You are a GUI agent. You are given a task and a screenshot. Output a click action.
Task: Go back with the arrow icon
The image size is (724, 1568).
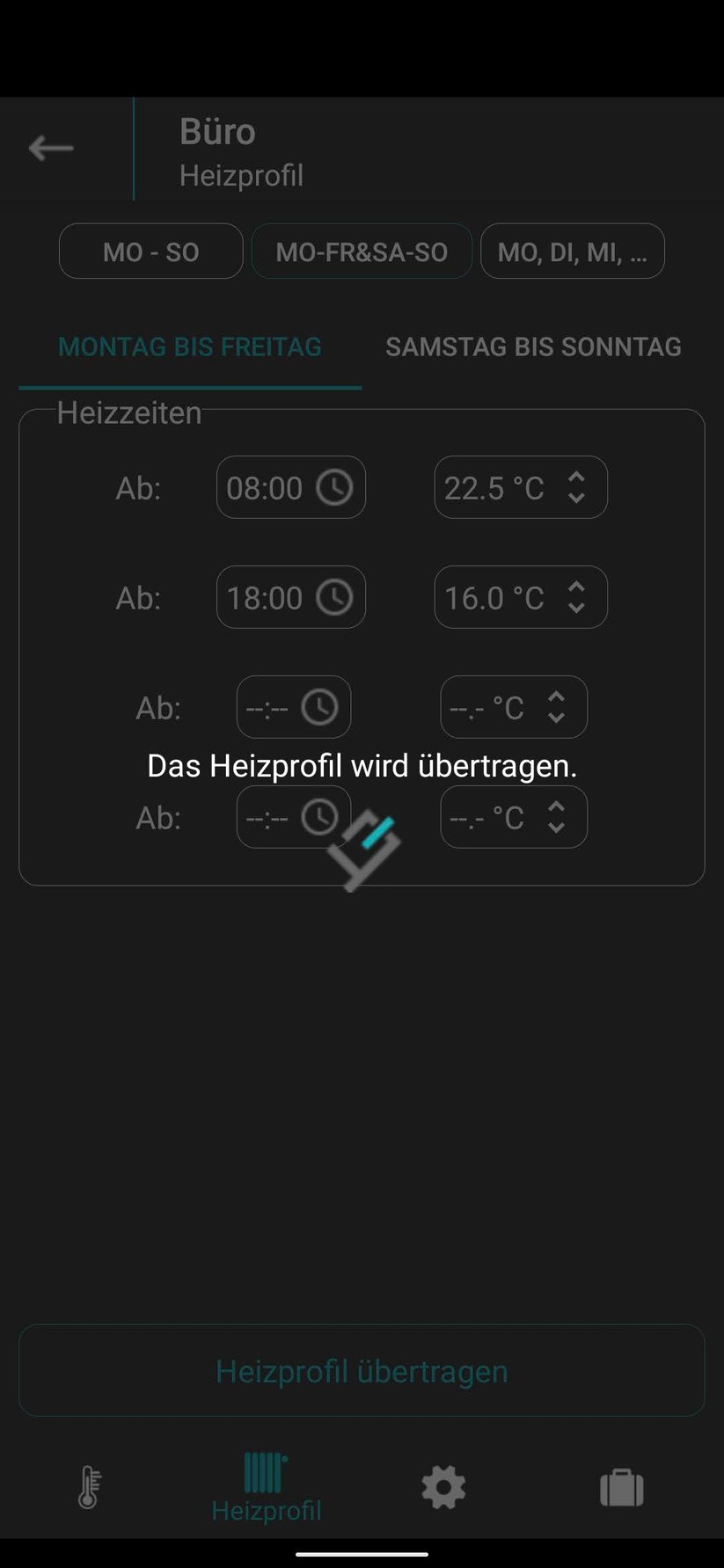click(51, 148)
